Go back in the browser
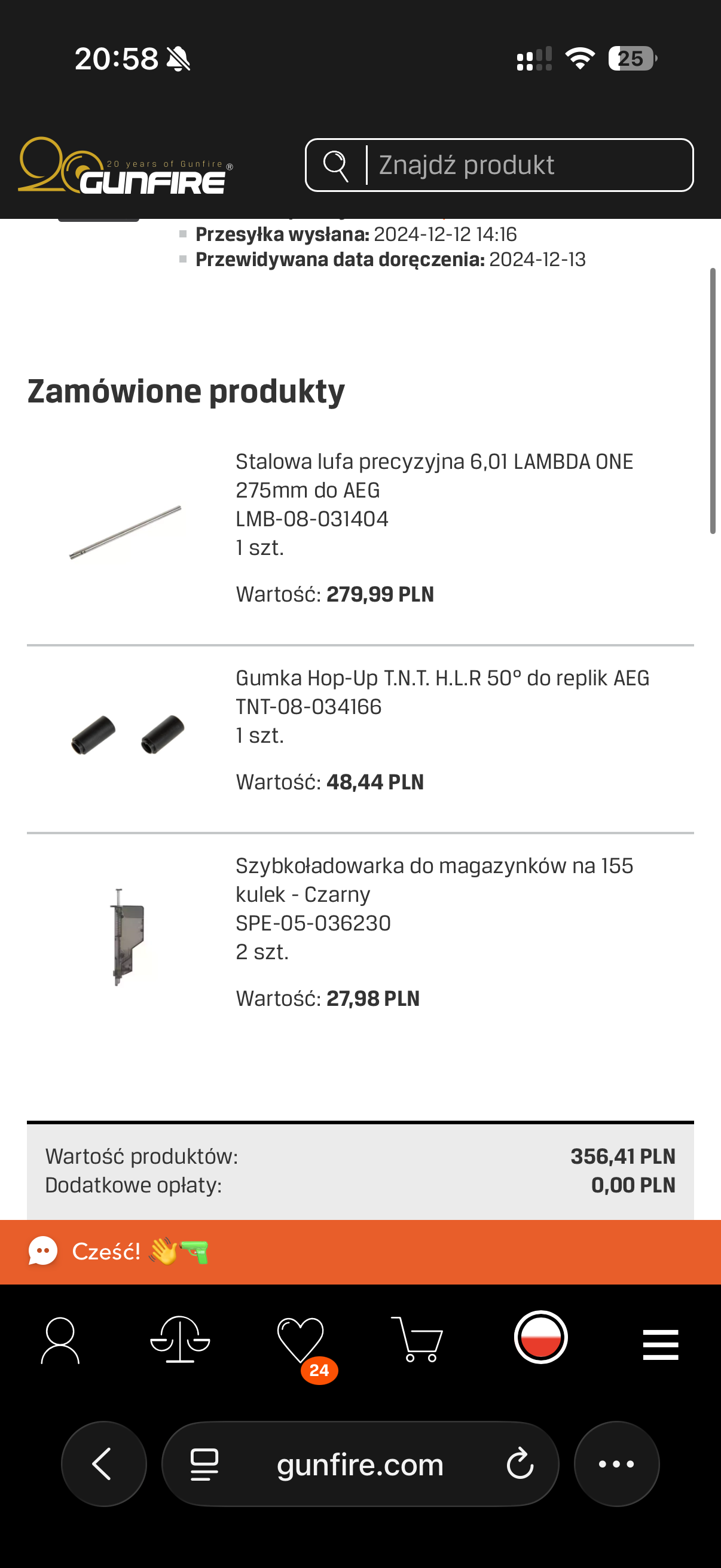This screenshot has width=721, height=1568. 103,1464
